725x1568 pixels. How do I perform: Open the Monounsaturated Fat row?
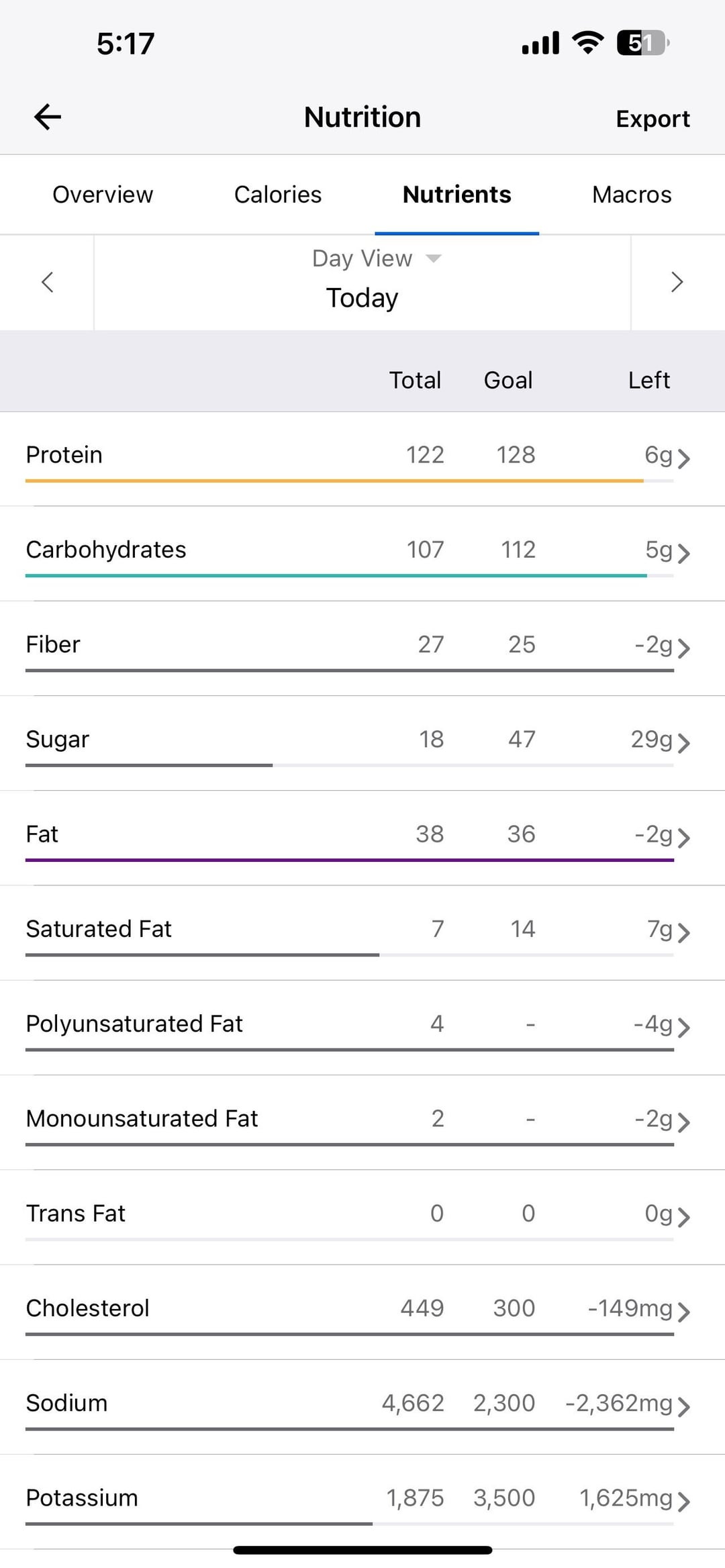(x=362, y=1122)
